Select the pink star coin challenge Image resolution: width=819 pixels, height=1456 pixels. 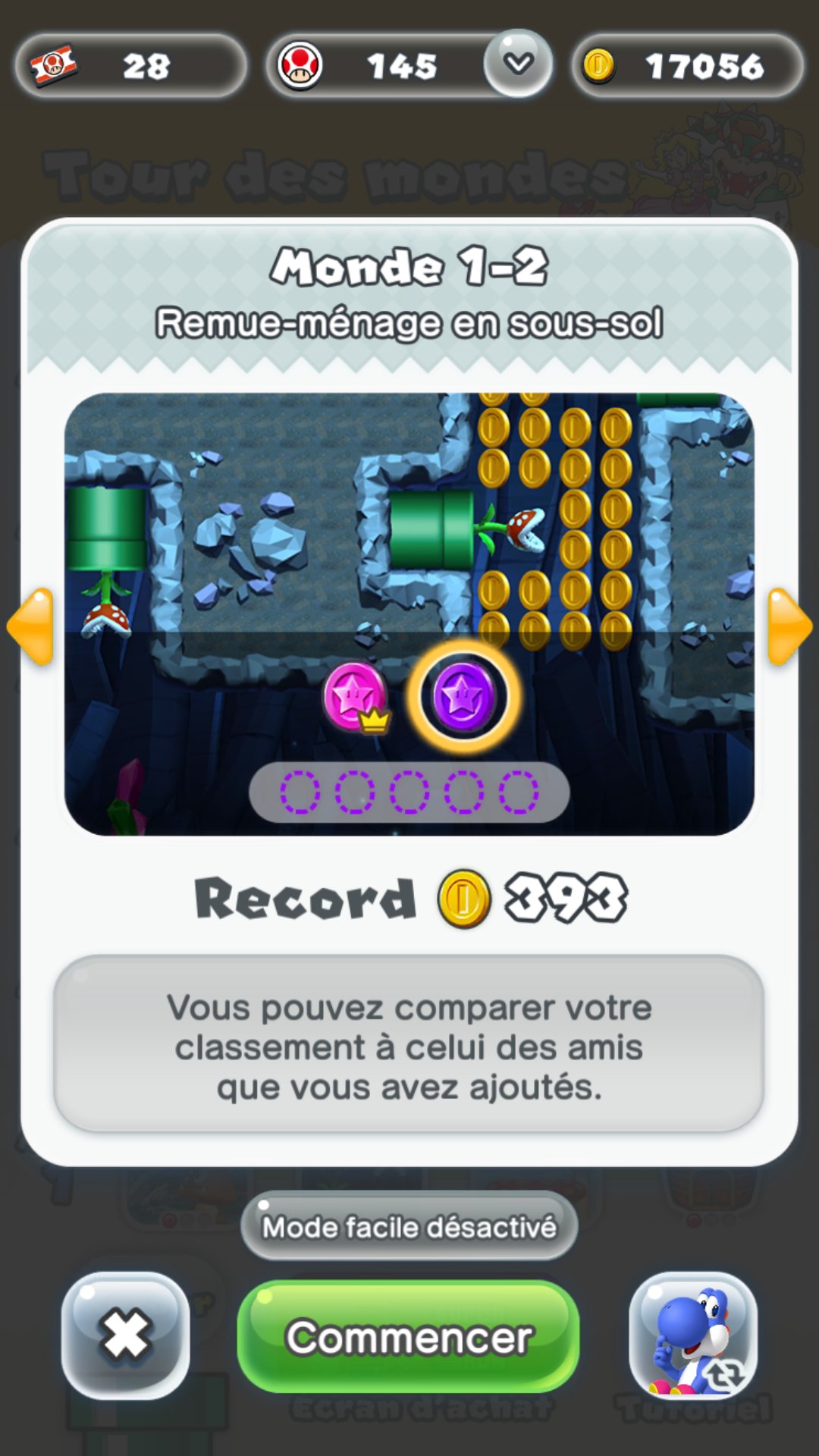(x=354, y=695)
